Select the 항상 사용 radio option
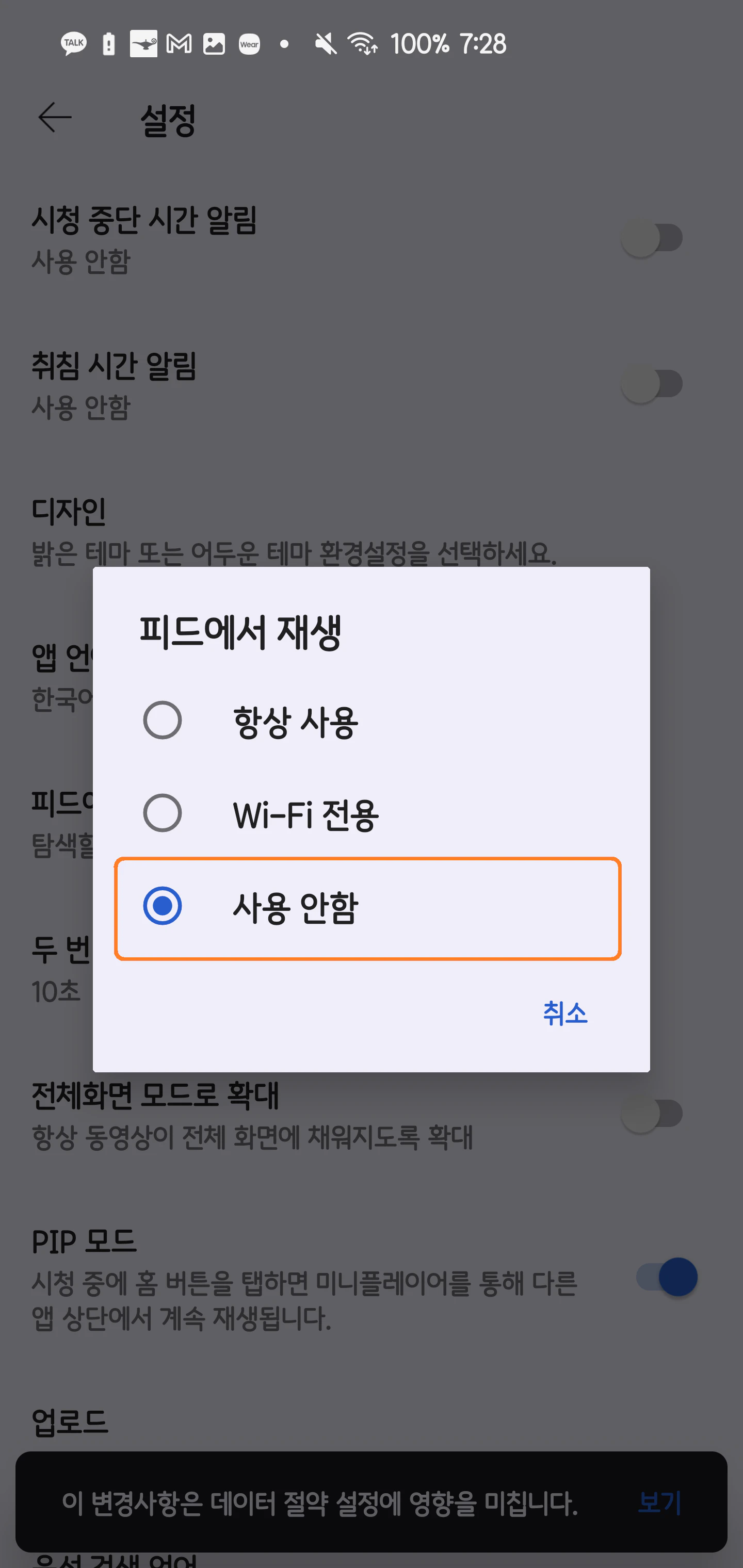This screenshot has width=743, height=1568. pyautogui.click(x=162, y=721)
